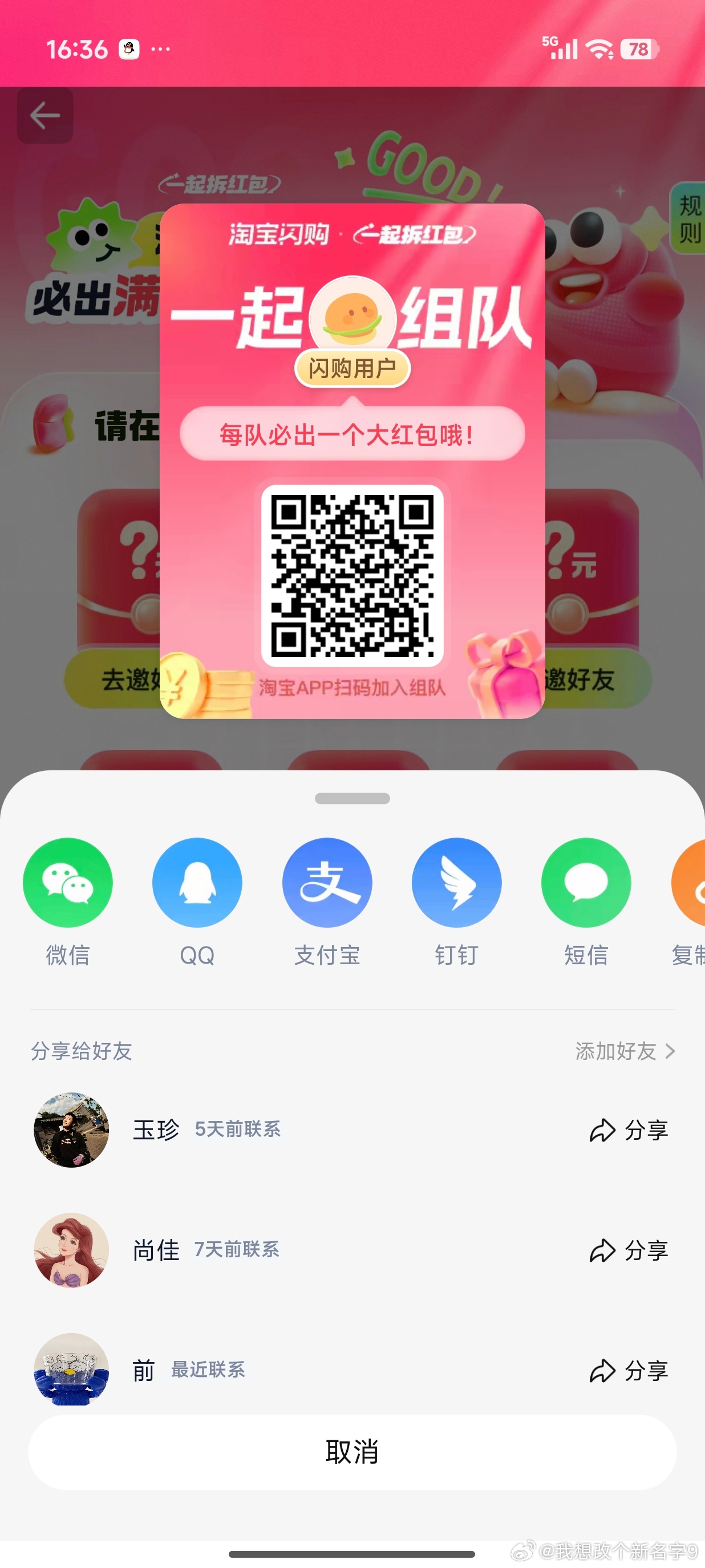Select friend 尚佳 in share list

[156, 1250]
